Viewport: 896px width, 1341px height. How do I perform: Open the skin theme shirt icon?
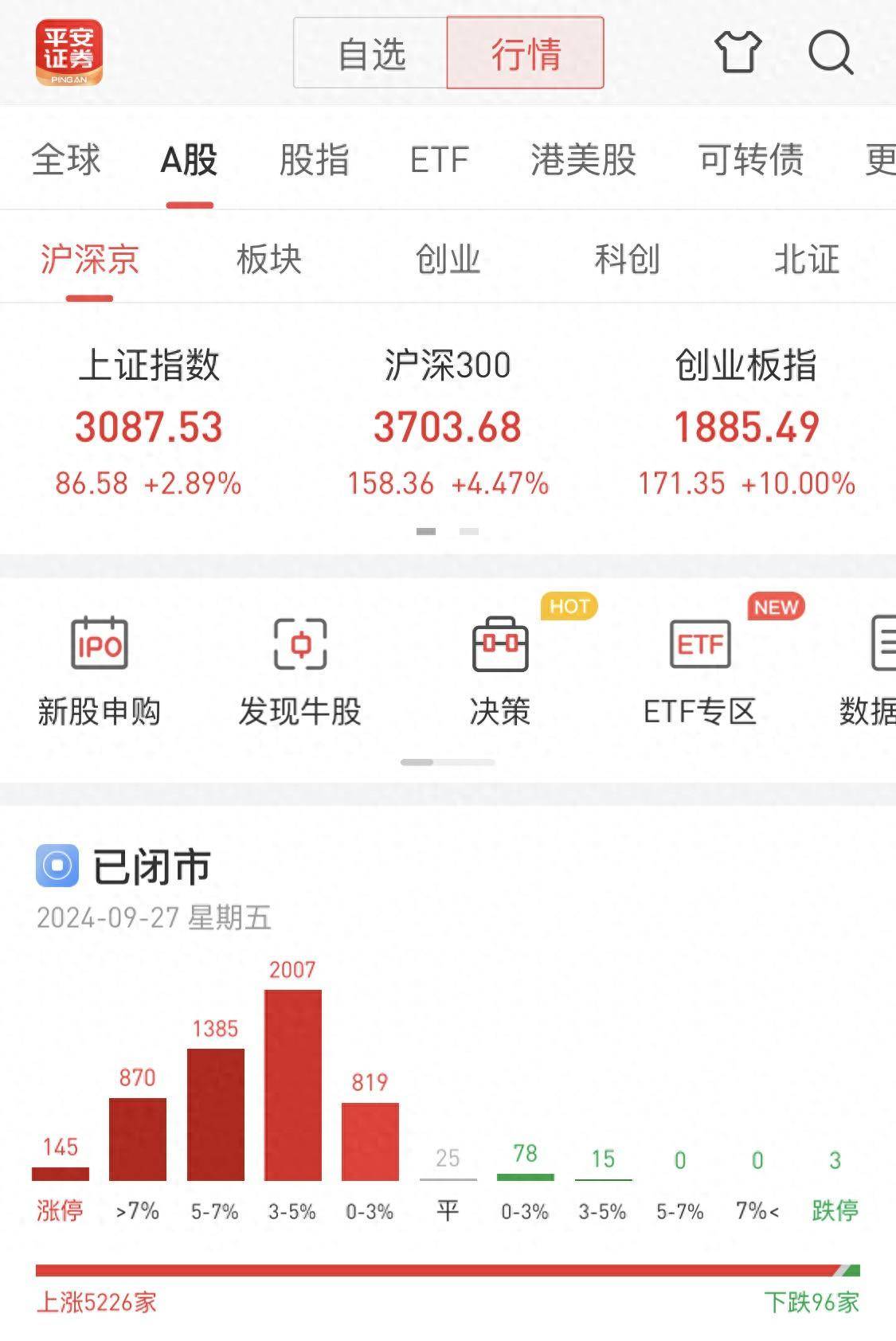(x=738, y=53)
